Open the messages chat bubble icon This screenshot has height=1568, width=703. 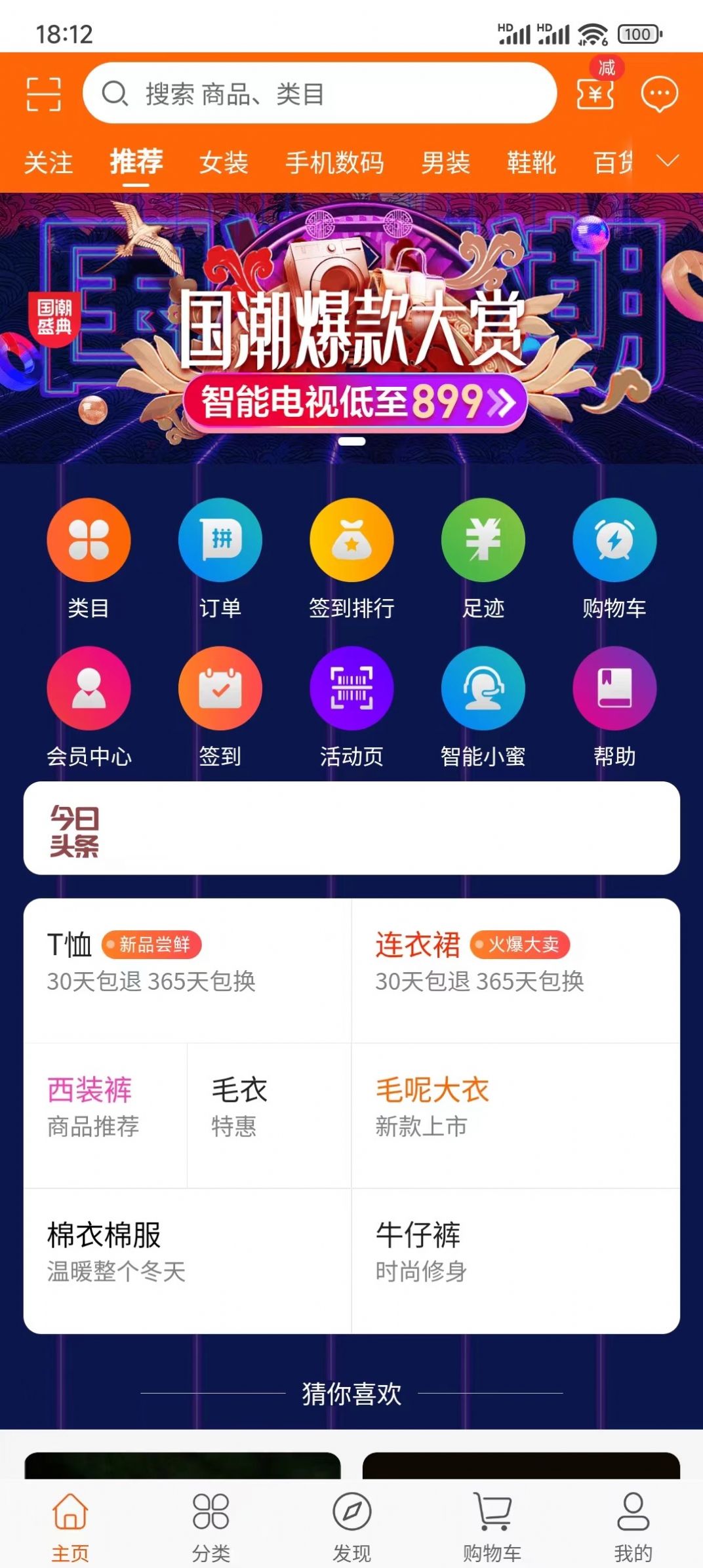click(660, 94)
